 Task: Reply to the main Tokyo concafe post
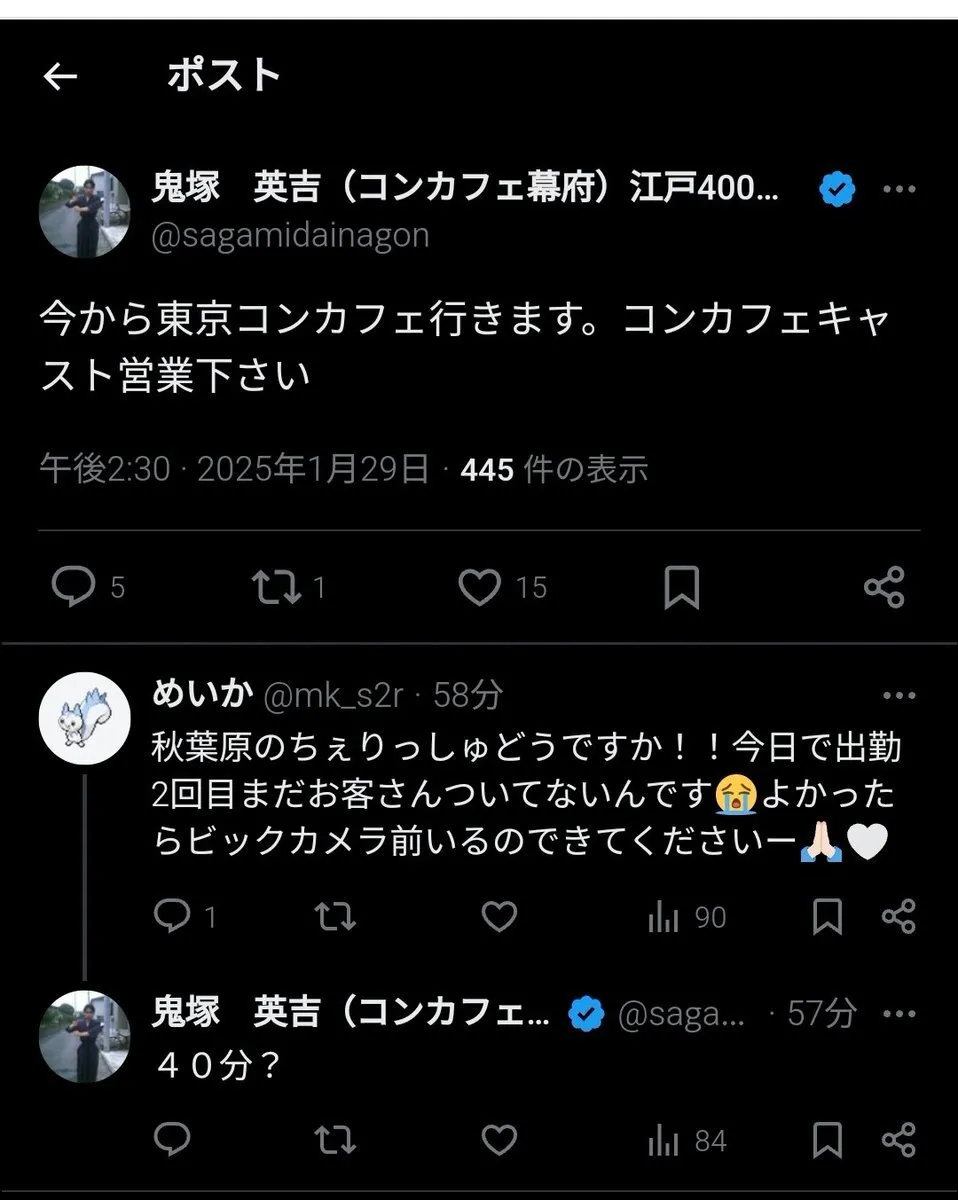pyautogui.click(x=73, y=587)
